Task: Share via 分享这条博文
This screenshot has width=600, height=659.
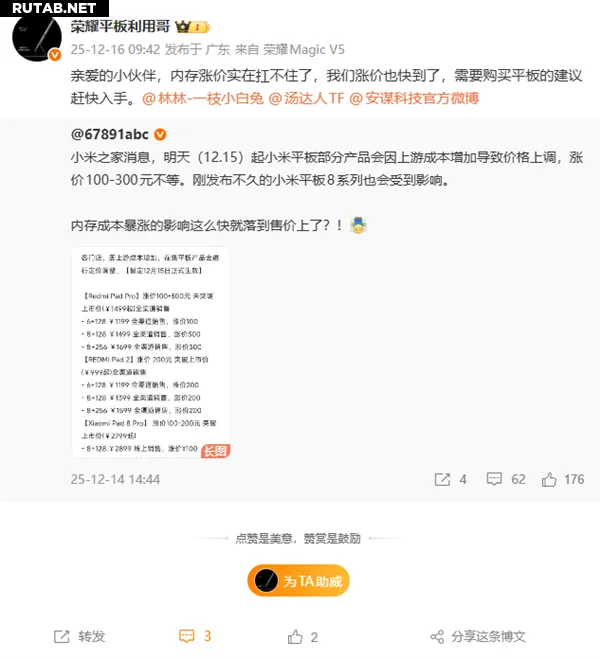Action: [477, 636]
